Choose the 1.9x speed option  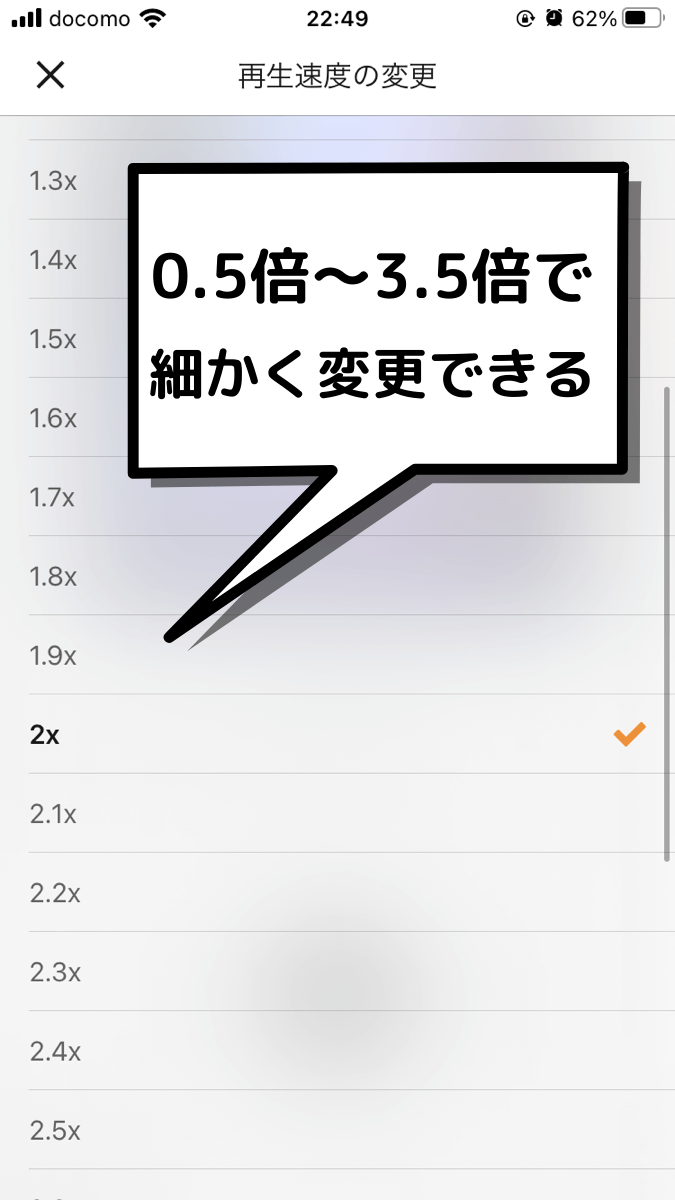[337, 655]
